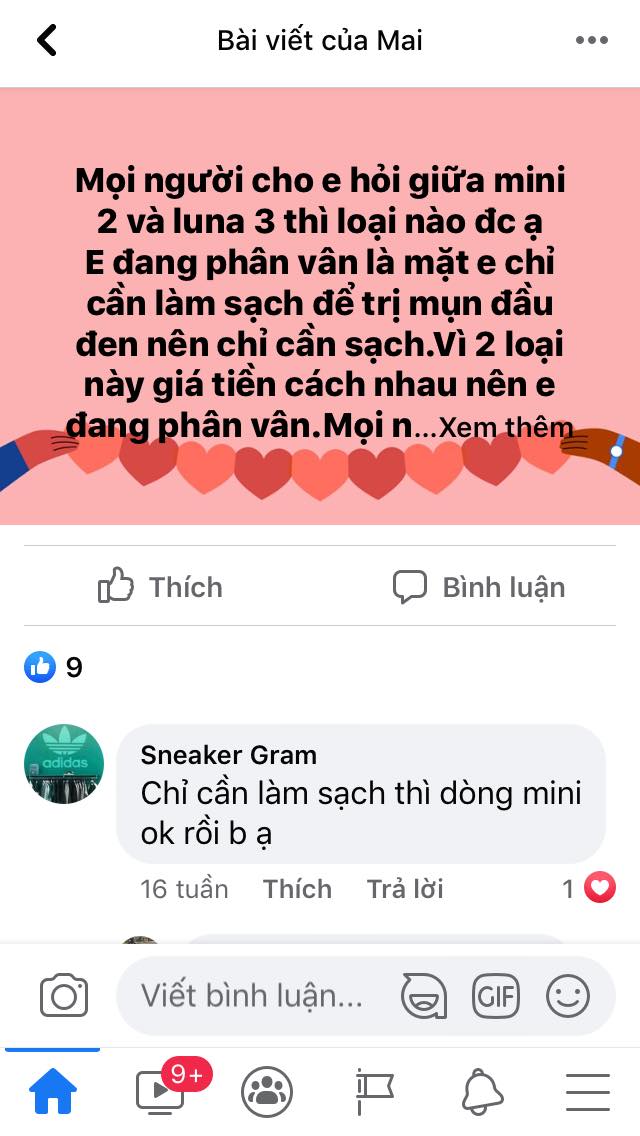Switch to the Home tab
The height and width of the screenshot is (1136, 640).
point(53,1092)
